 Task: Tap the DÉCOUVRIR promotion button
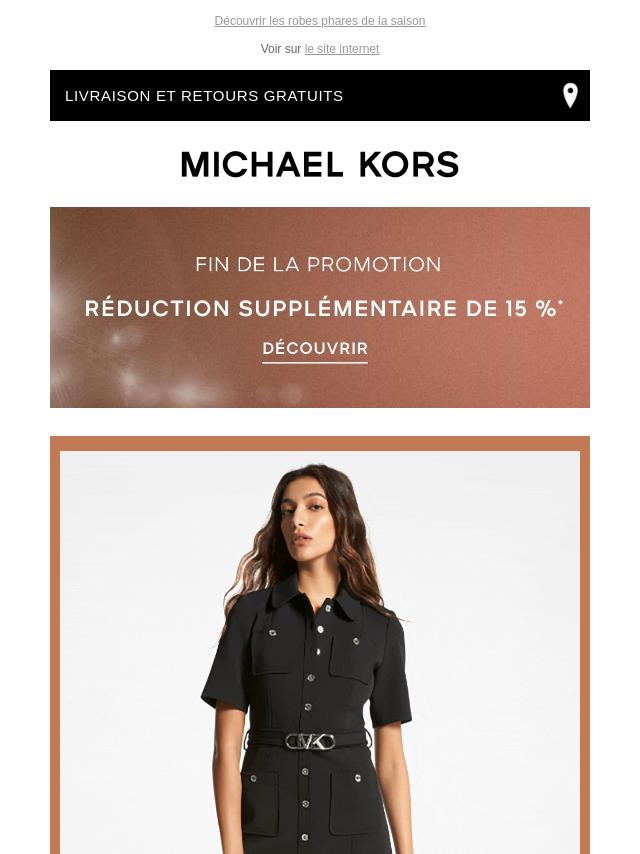click(315, 349)
